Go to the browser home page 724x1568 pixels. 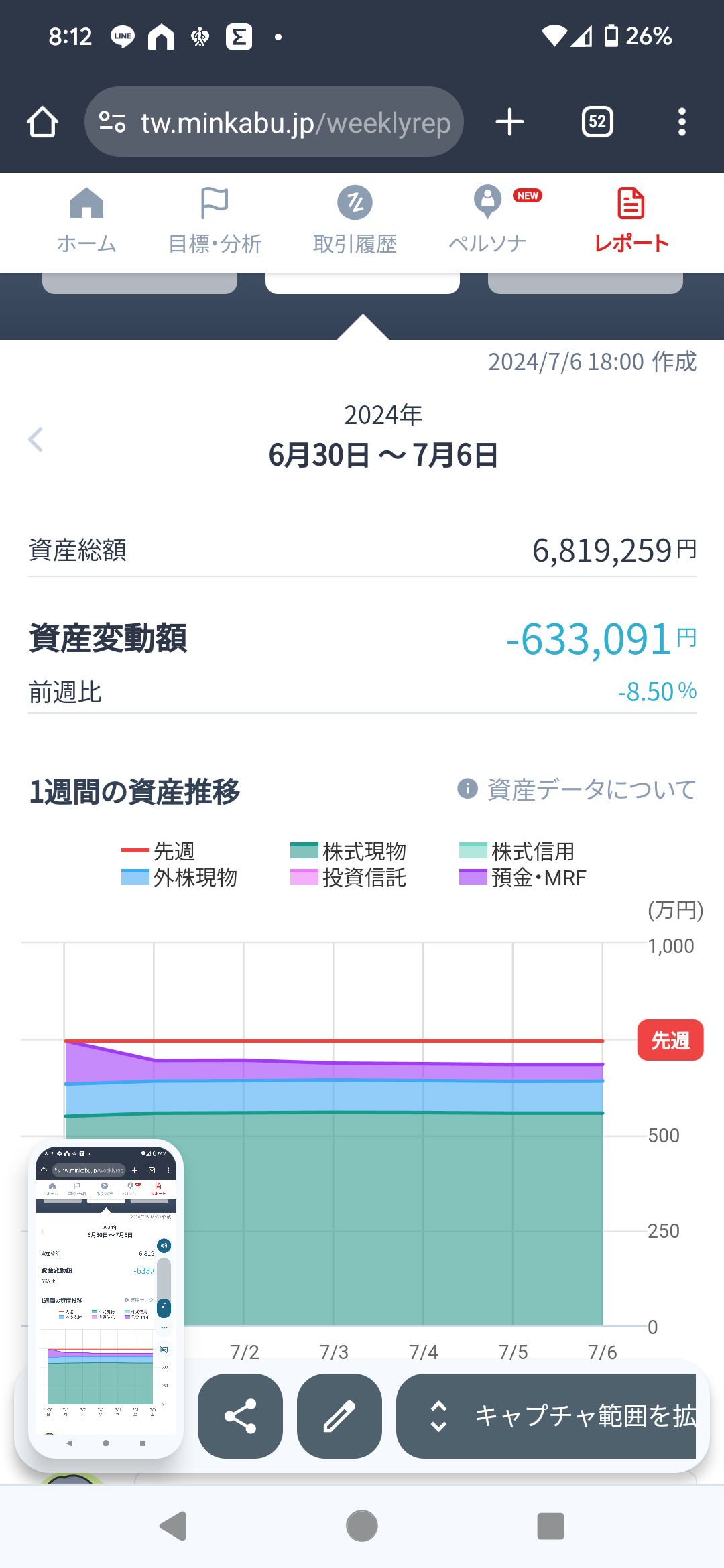[42, 122]
